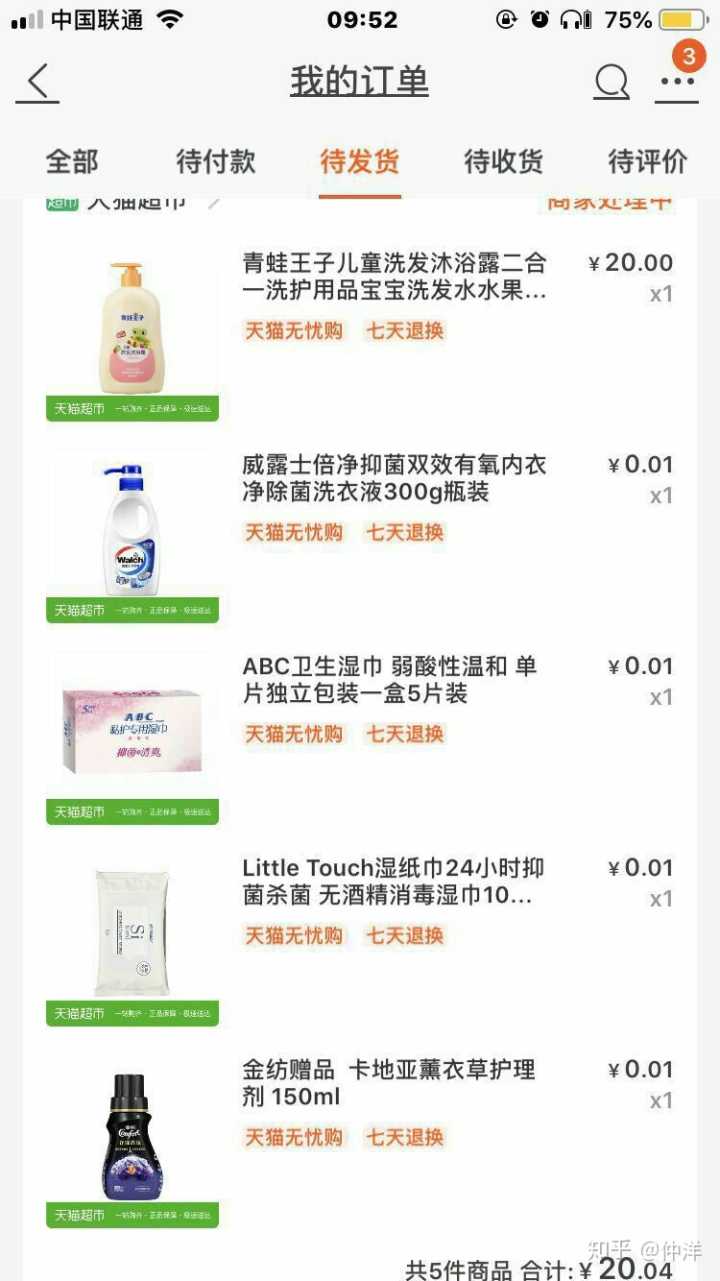Image resolution: width=720 pixels, height=1281 pixels.
Task: Switch to the 全部 tab
Action: click(x=72, y=162)
